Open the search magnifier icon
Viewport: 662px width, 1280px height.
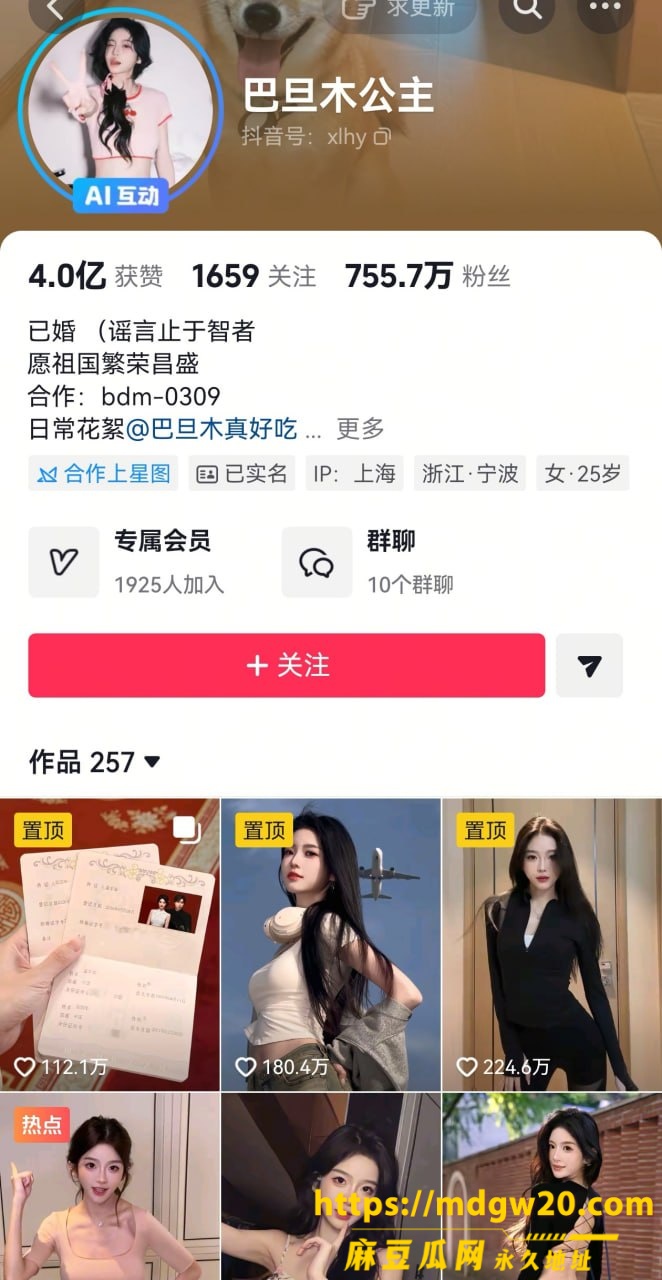pos(527,10)
